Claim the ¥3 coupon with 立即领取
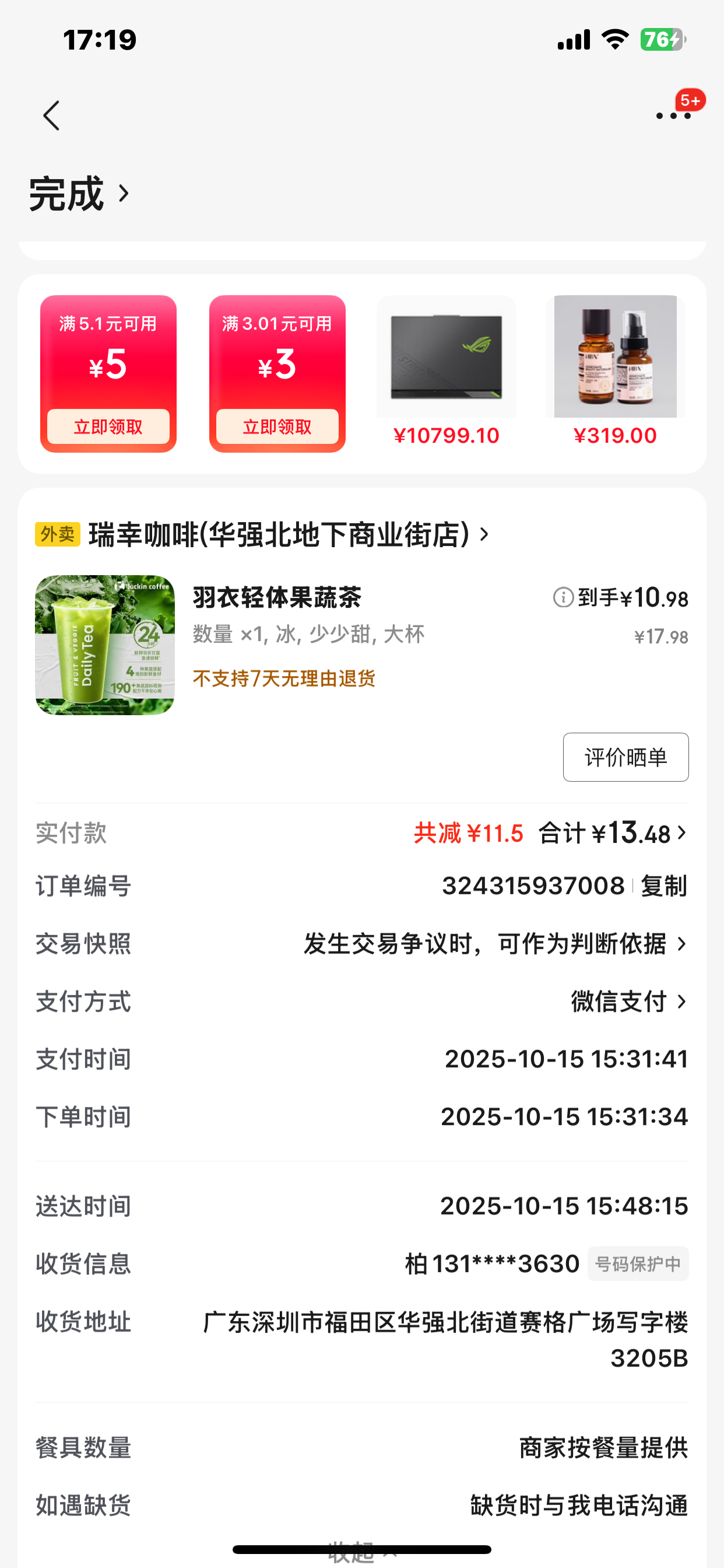The height and width of the screenshot is (1568, 724). [277, 426]
